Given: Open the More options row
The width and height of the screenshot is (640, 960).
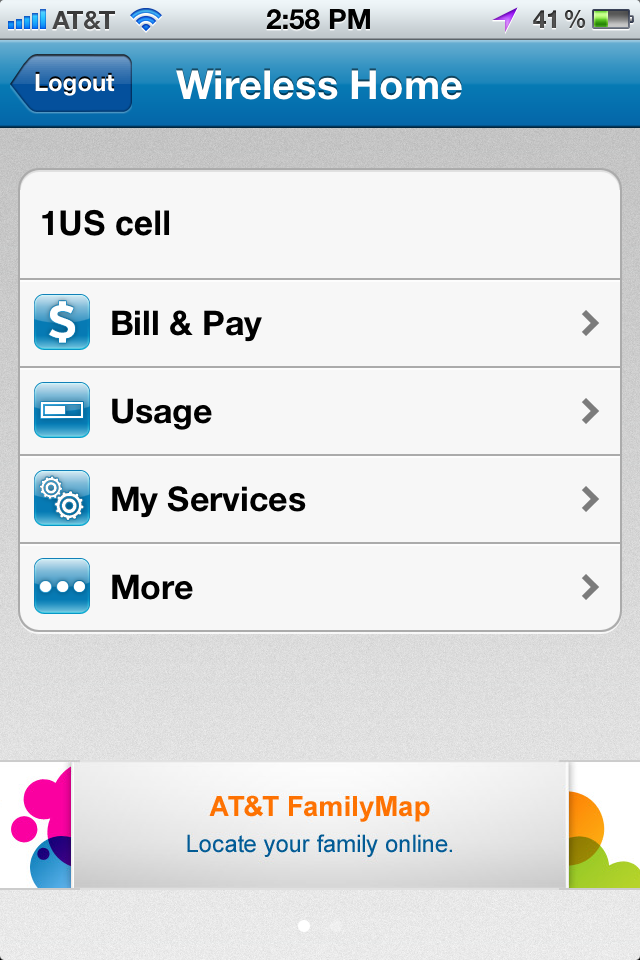Looking at the screenshot, I should 320,587.
